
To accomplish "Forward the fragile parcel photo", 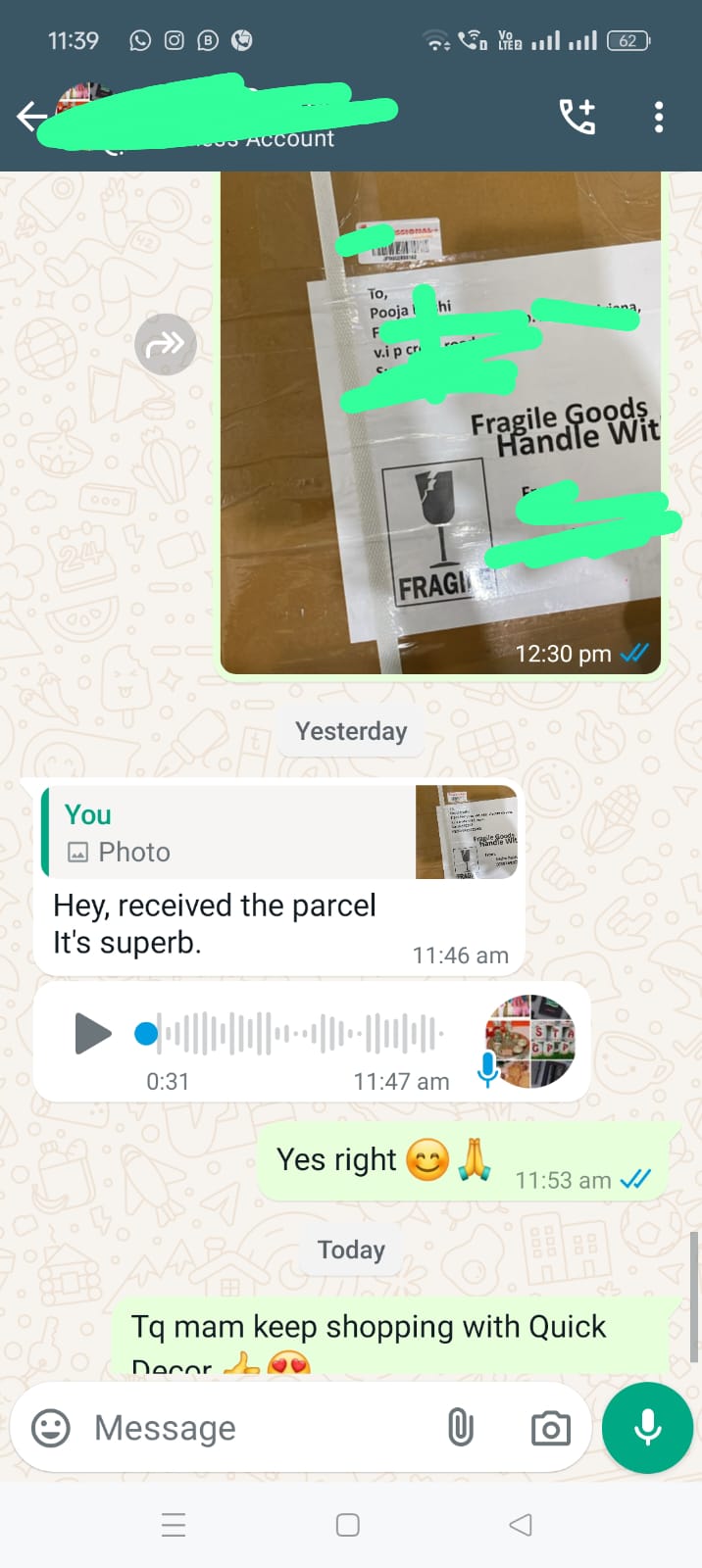I will click(166, 344).
